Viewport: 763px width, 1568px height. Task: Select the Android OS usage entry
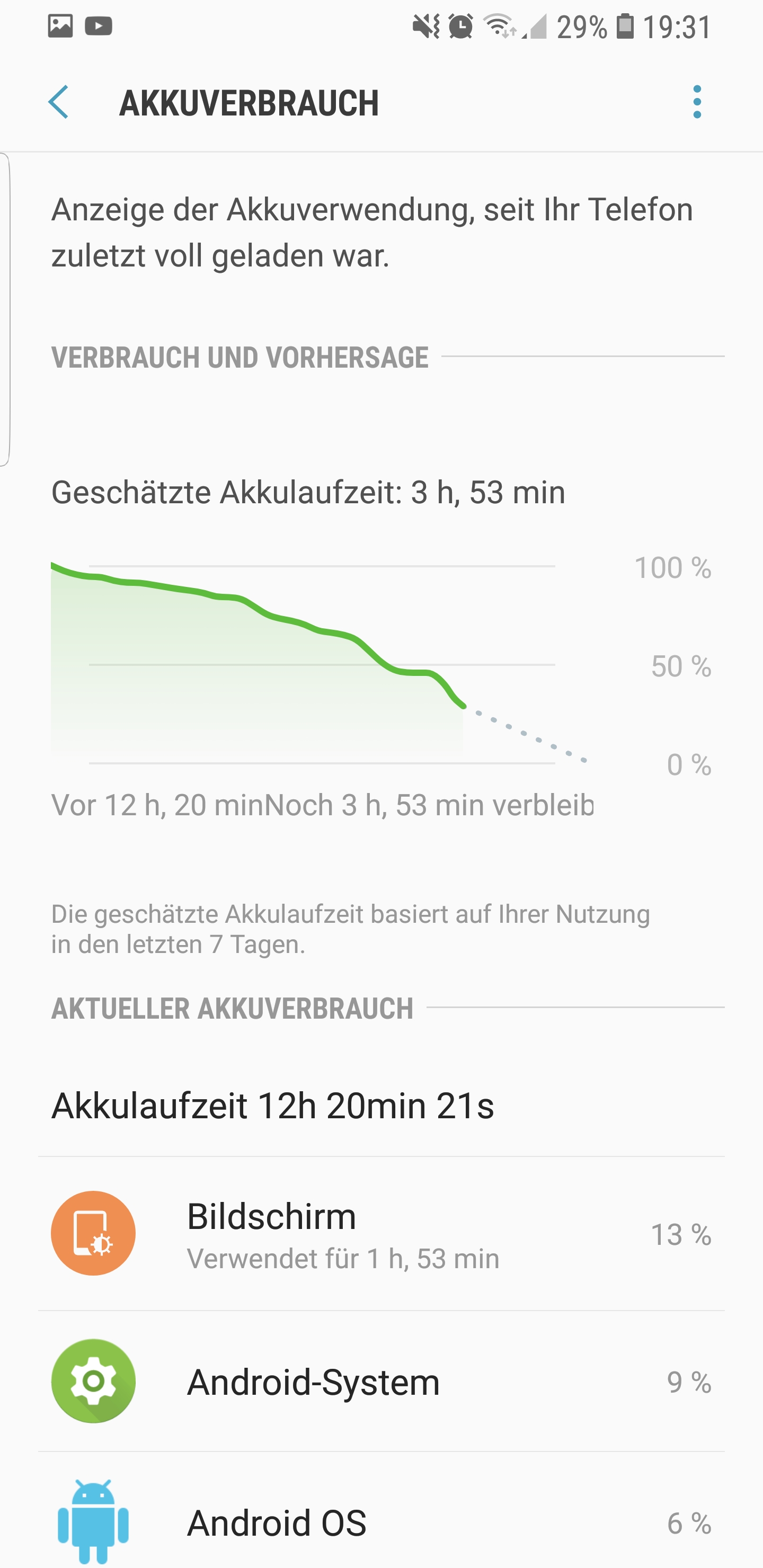(381, 1522)
